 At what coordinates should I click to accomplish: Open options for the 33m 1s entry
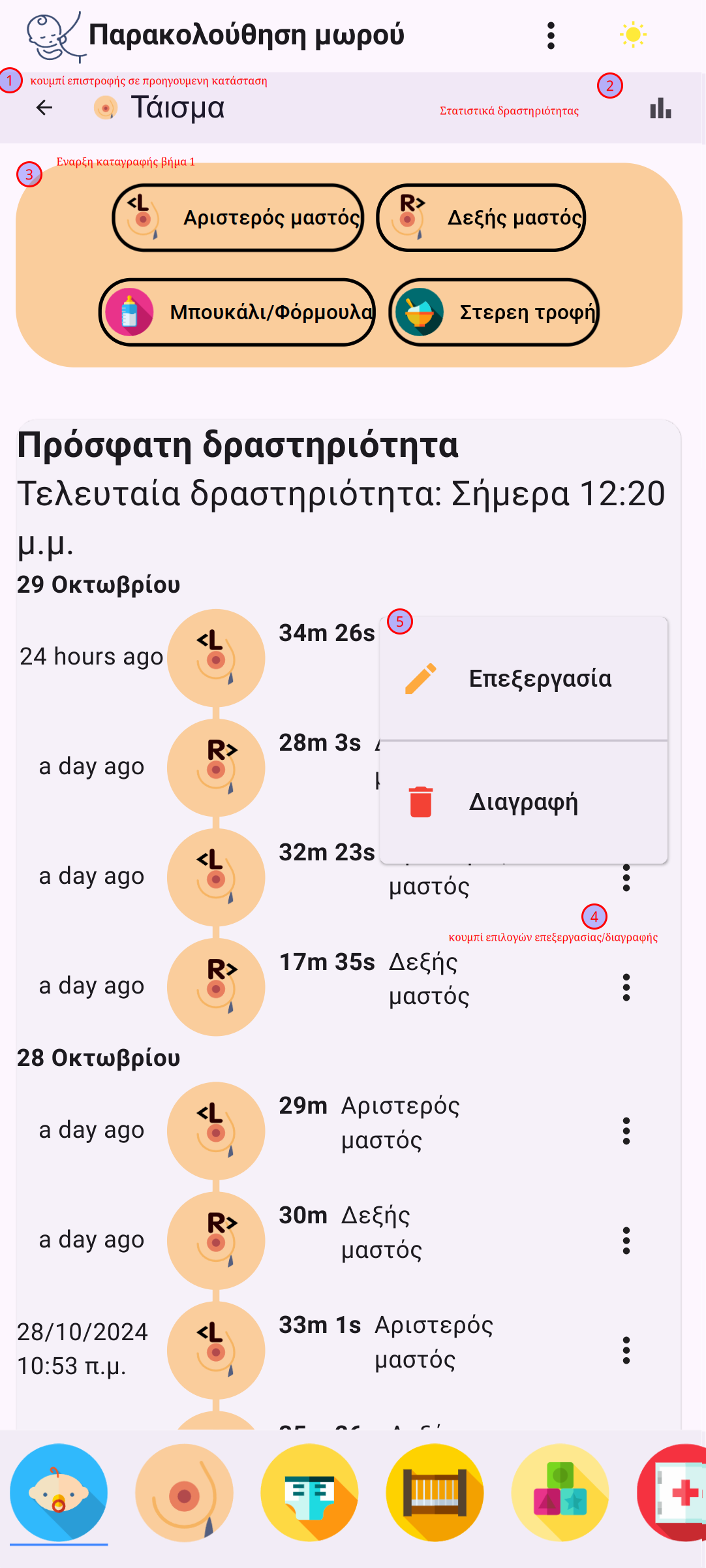pyautogui.click(x=626, y=1350)
